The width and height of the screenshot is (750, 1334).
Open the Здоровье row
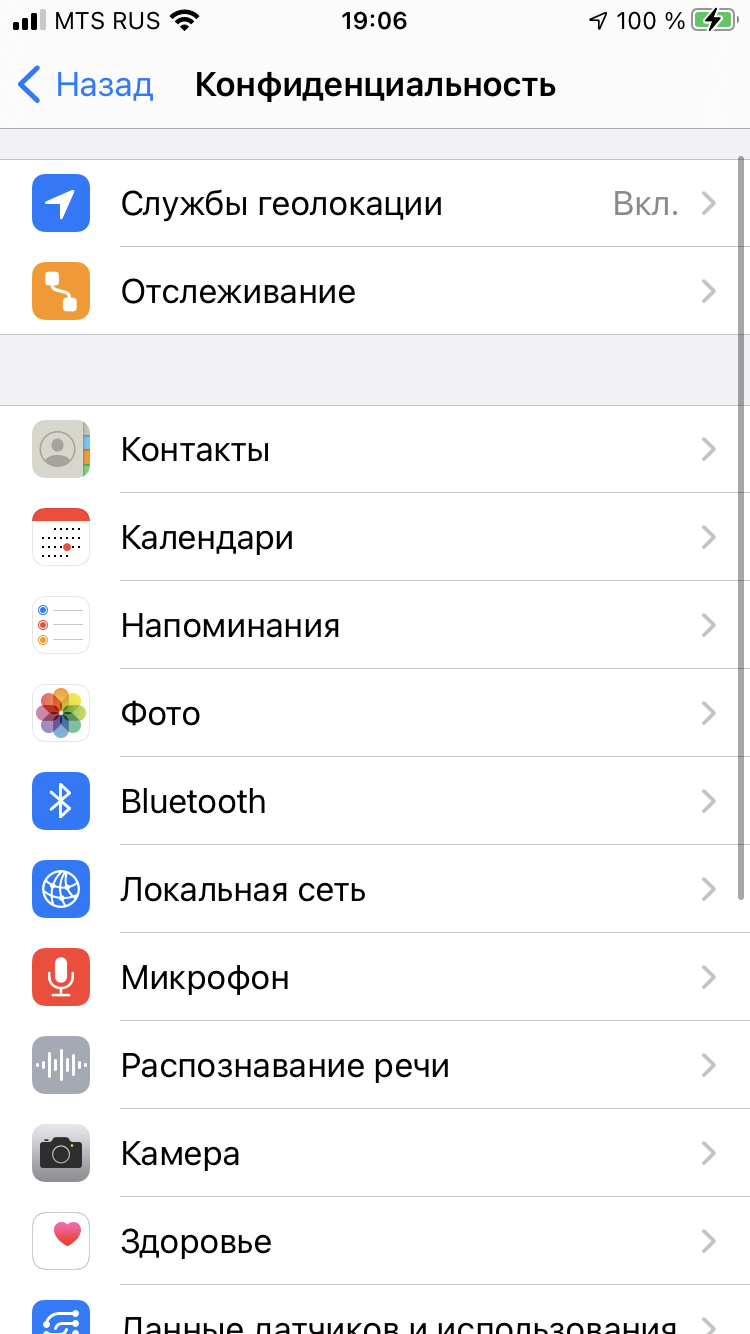tap(375, 1242)
